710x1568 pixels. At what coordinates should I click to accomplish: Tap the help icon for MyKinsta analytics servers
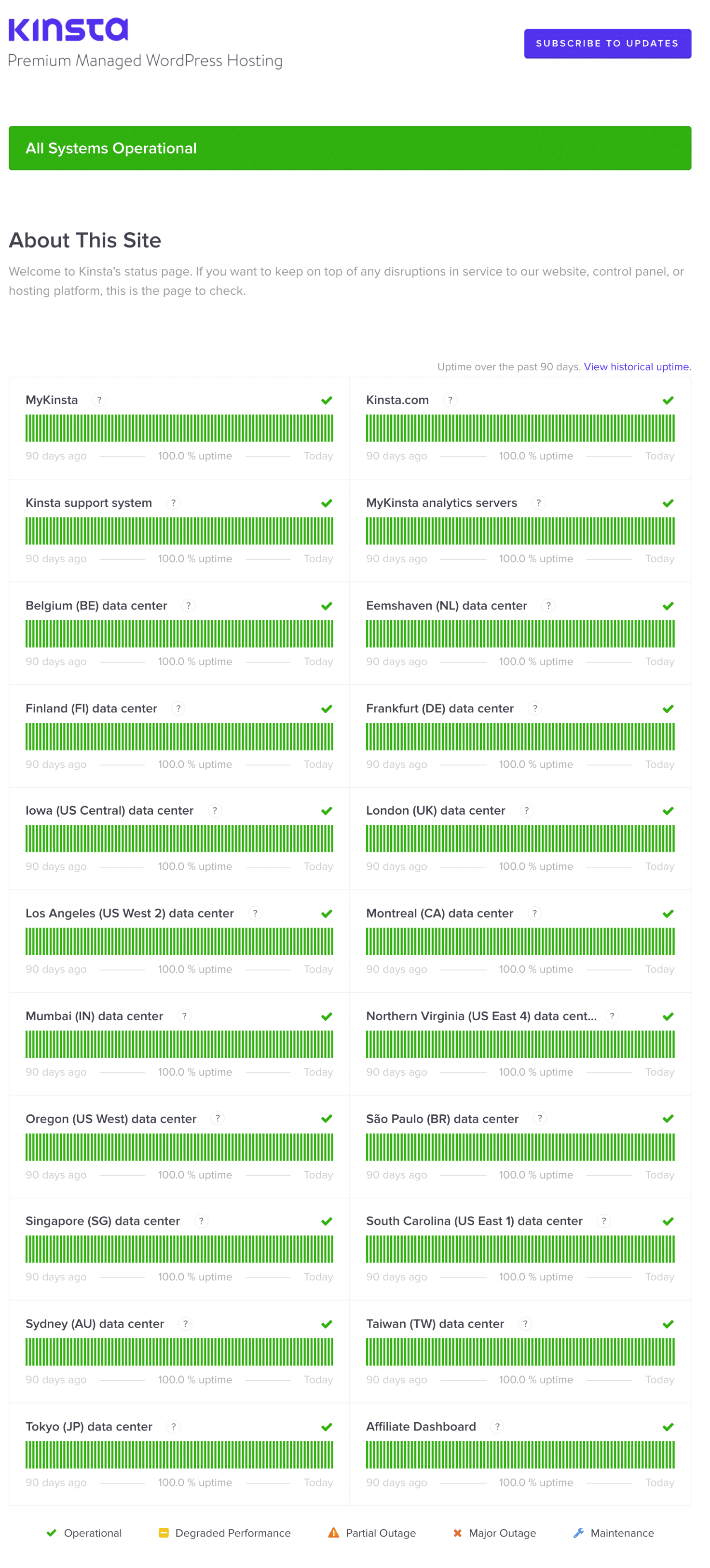pyautogui.click(x=538, y=503)
